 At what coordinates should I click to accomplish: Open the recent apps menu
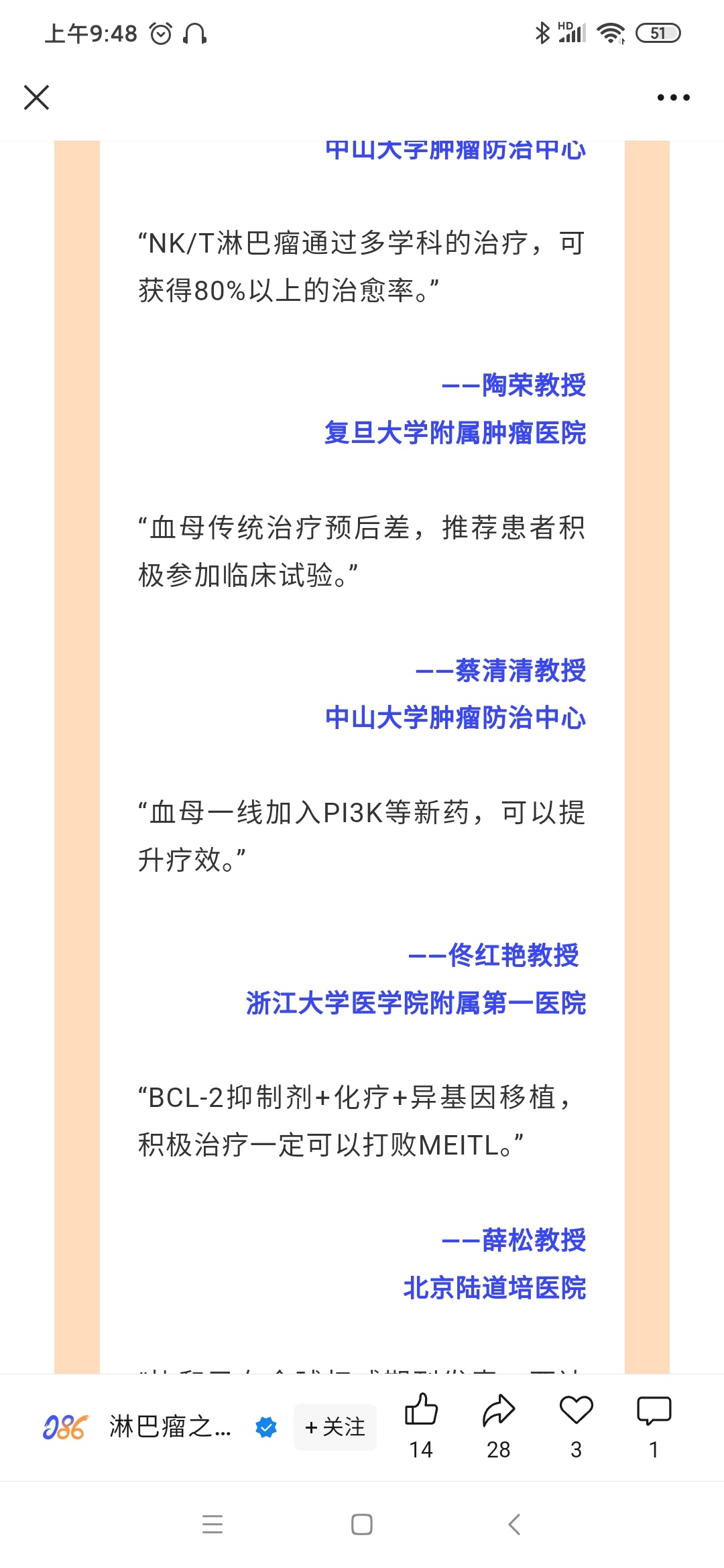[x=212, y=1524]
